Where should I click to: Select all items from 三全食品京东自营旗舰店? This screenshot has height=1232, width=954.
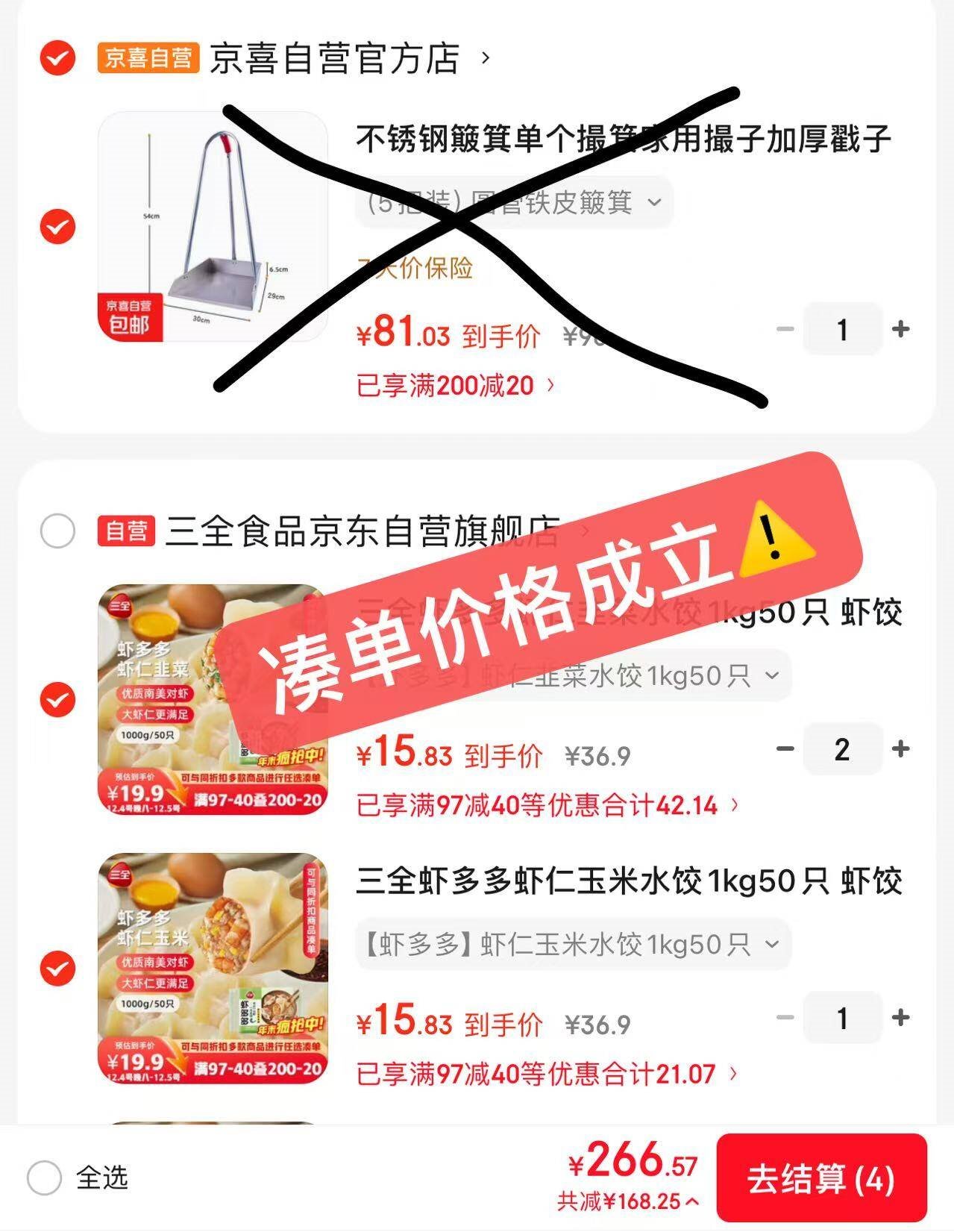57,531
